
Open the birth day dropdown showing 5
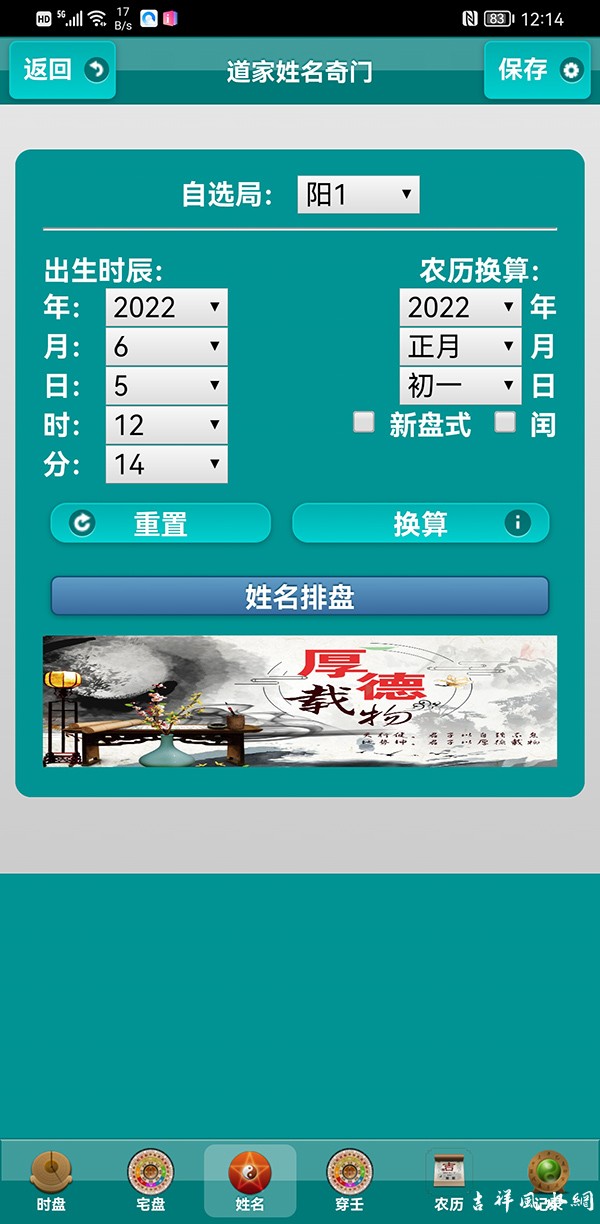pyautogui.click(x=166, y=386)
